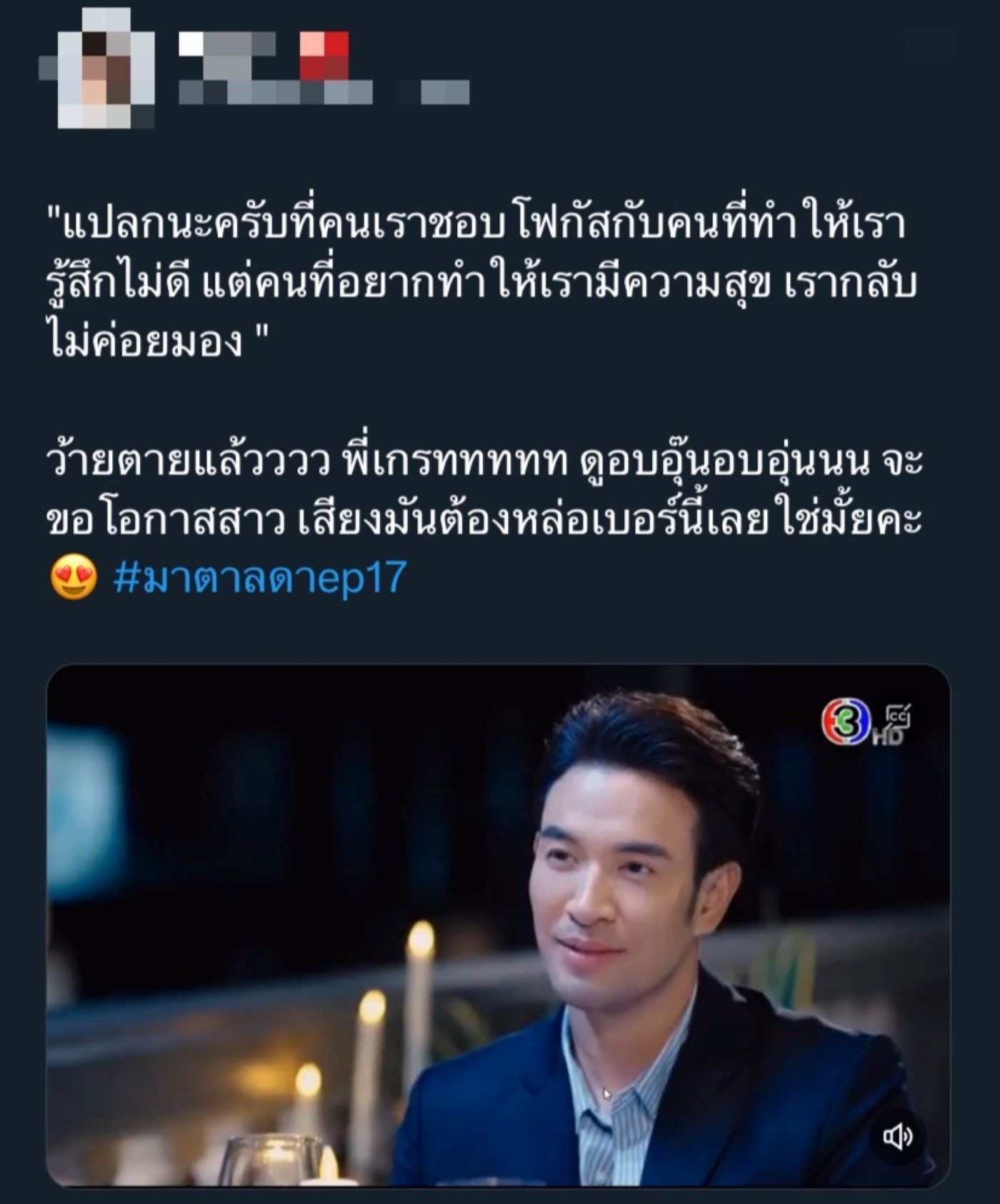Unmute the video with the speaker icon

tap(897, 1136)
